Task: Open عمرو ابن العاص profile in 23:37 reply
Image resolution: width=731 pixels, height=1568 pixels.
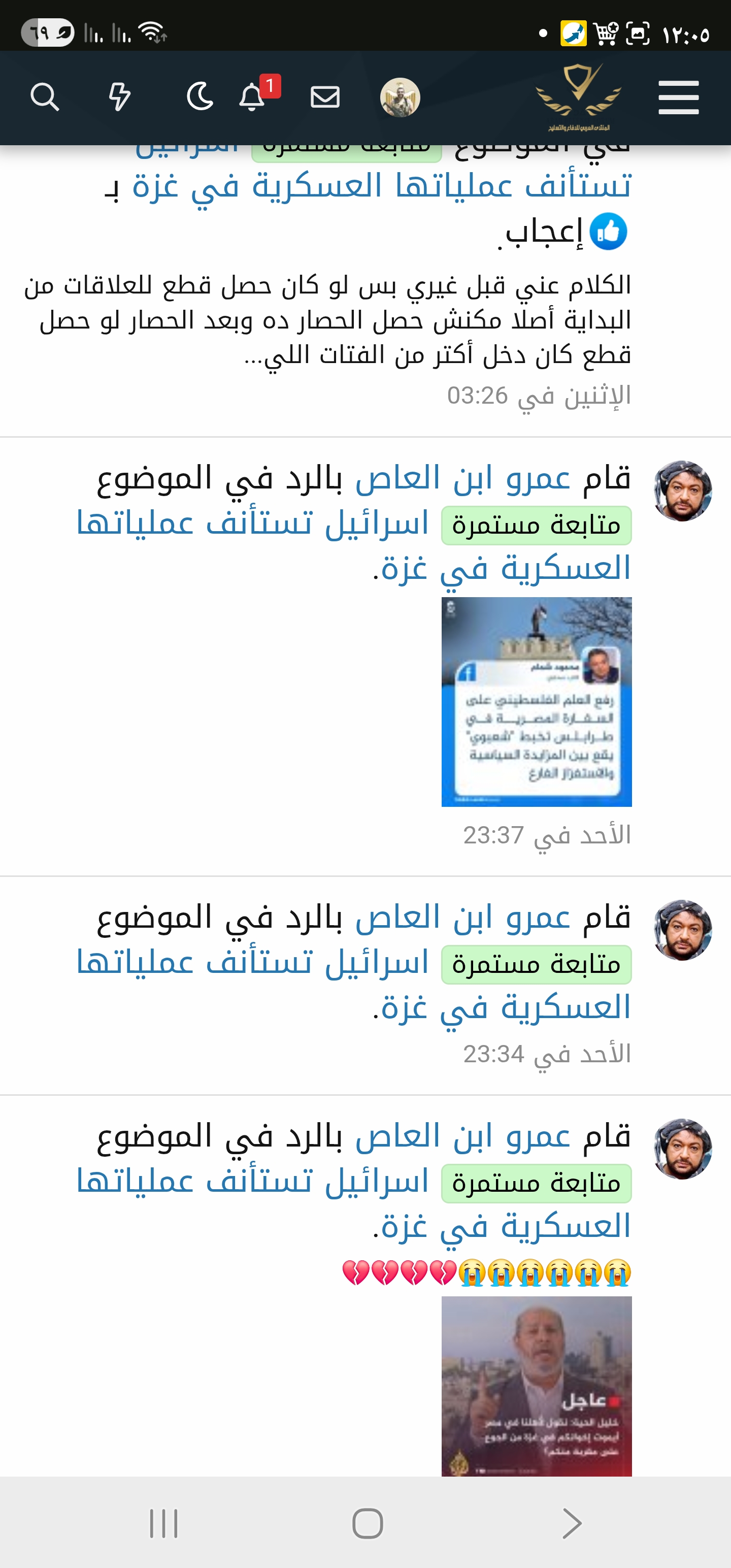Action: click(462, 478)
